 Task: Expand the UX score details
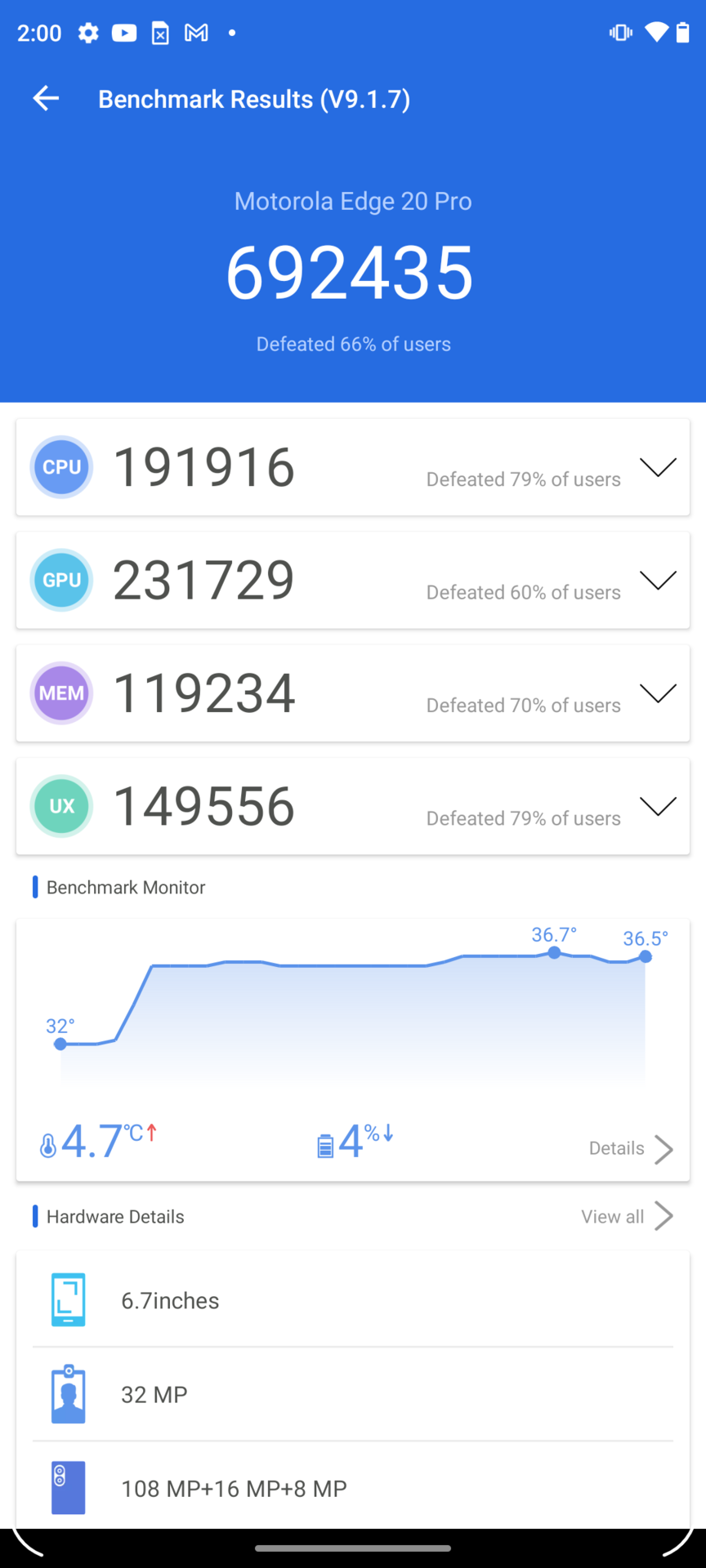pos(658,806)
